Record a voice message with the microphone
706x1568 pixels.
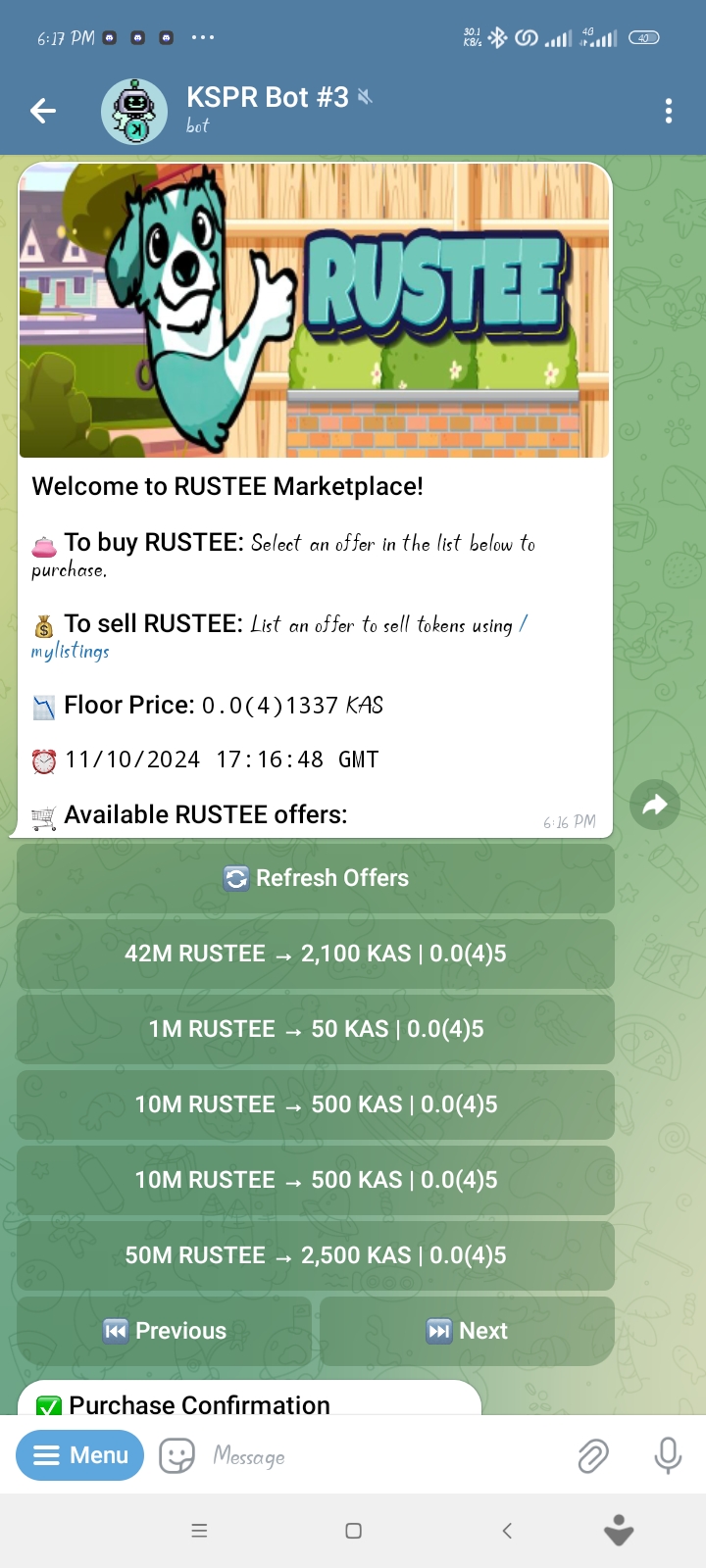[668, 1456]
